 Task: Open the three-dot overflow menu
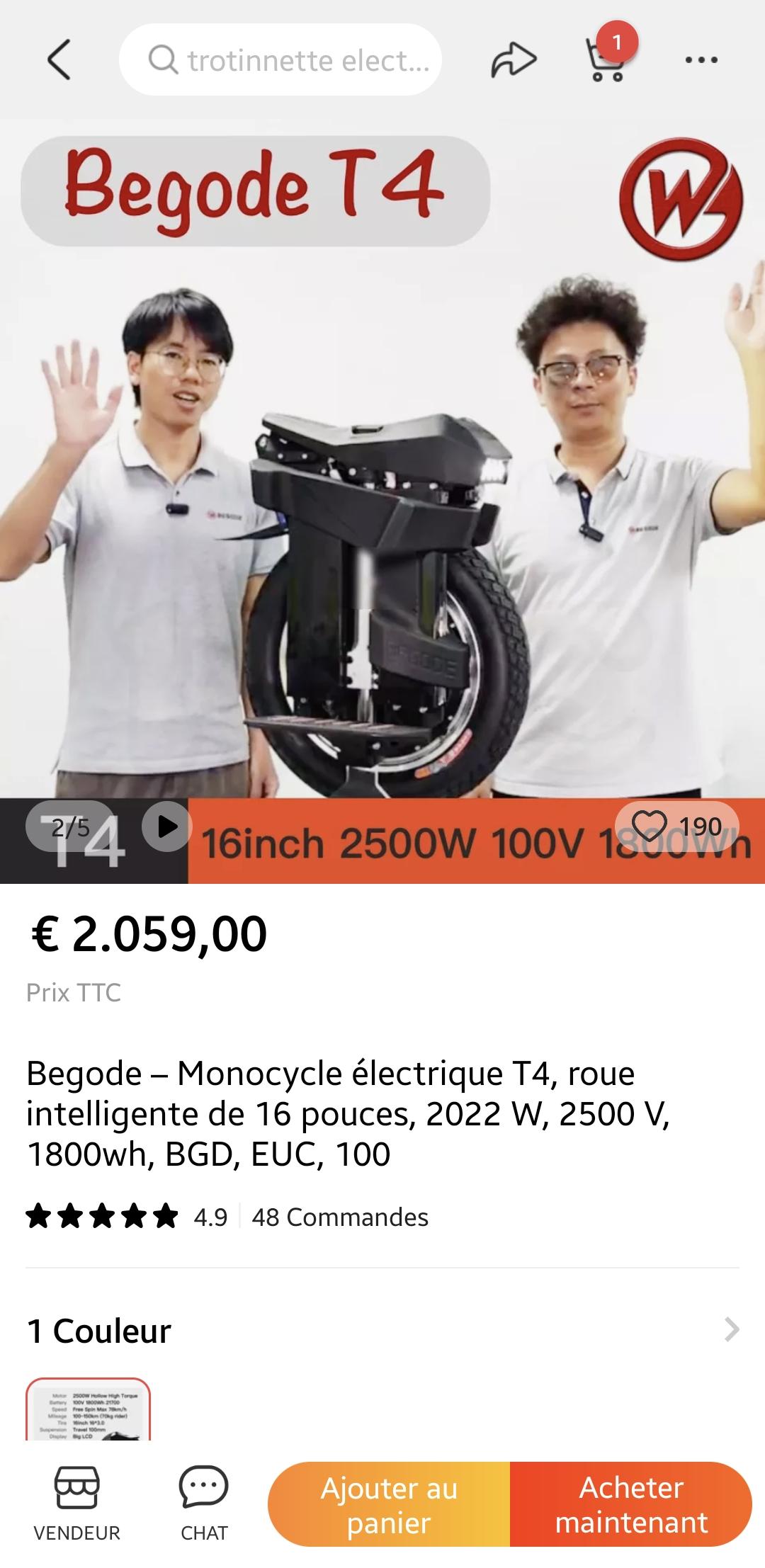pos(701,59)
